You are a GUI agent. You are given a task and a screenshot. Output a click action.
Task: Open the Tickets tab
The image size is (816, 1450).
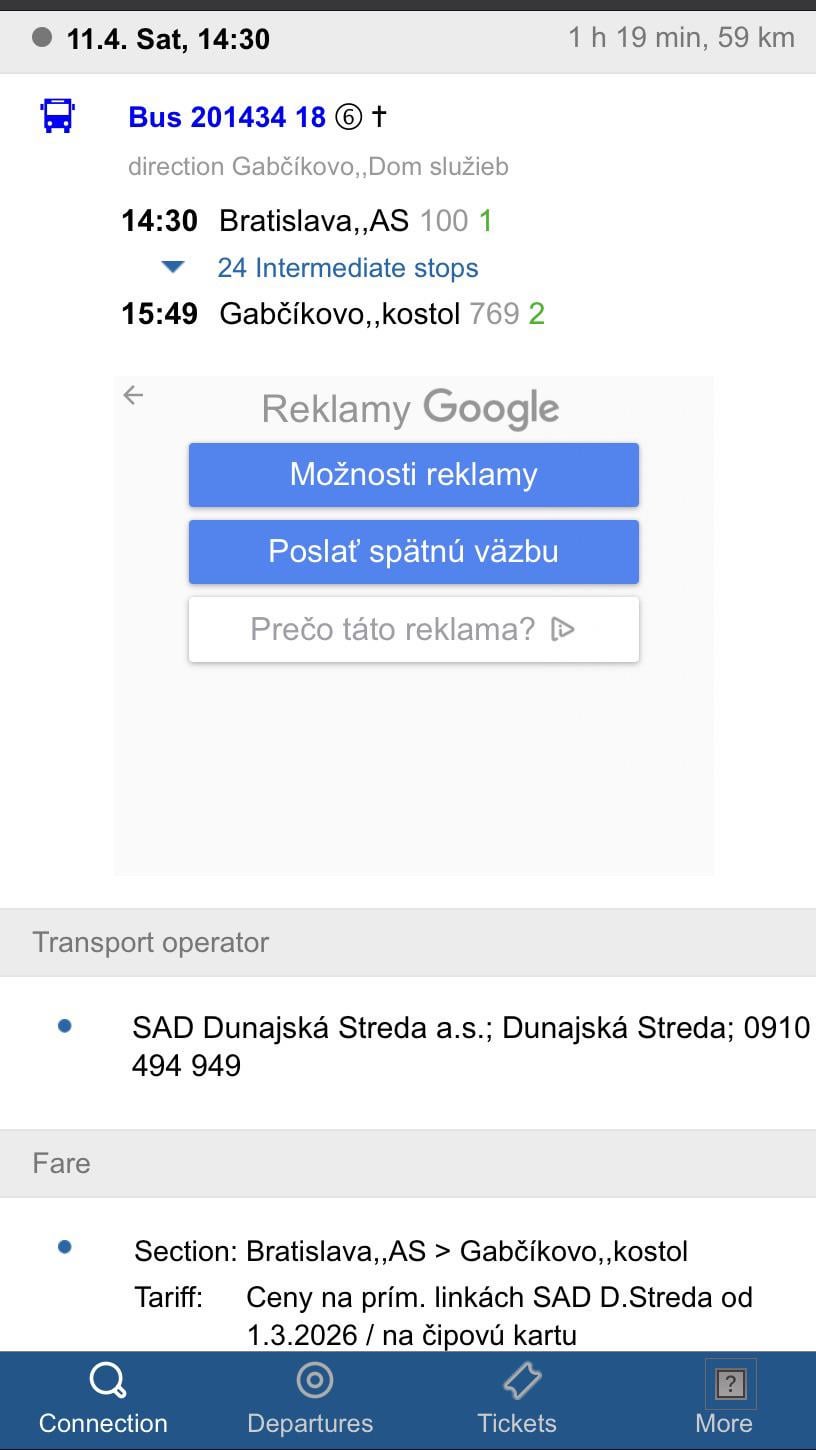(517, 1400)
